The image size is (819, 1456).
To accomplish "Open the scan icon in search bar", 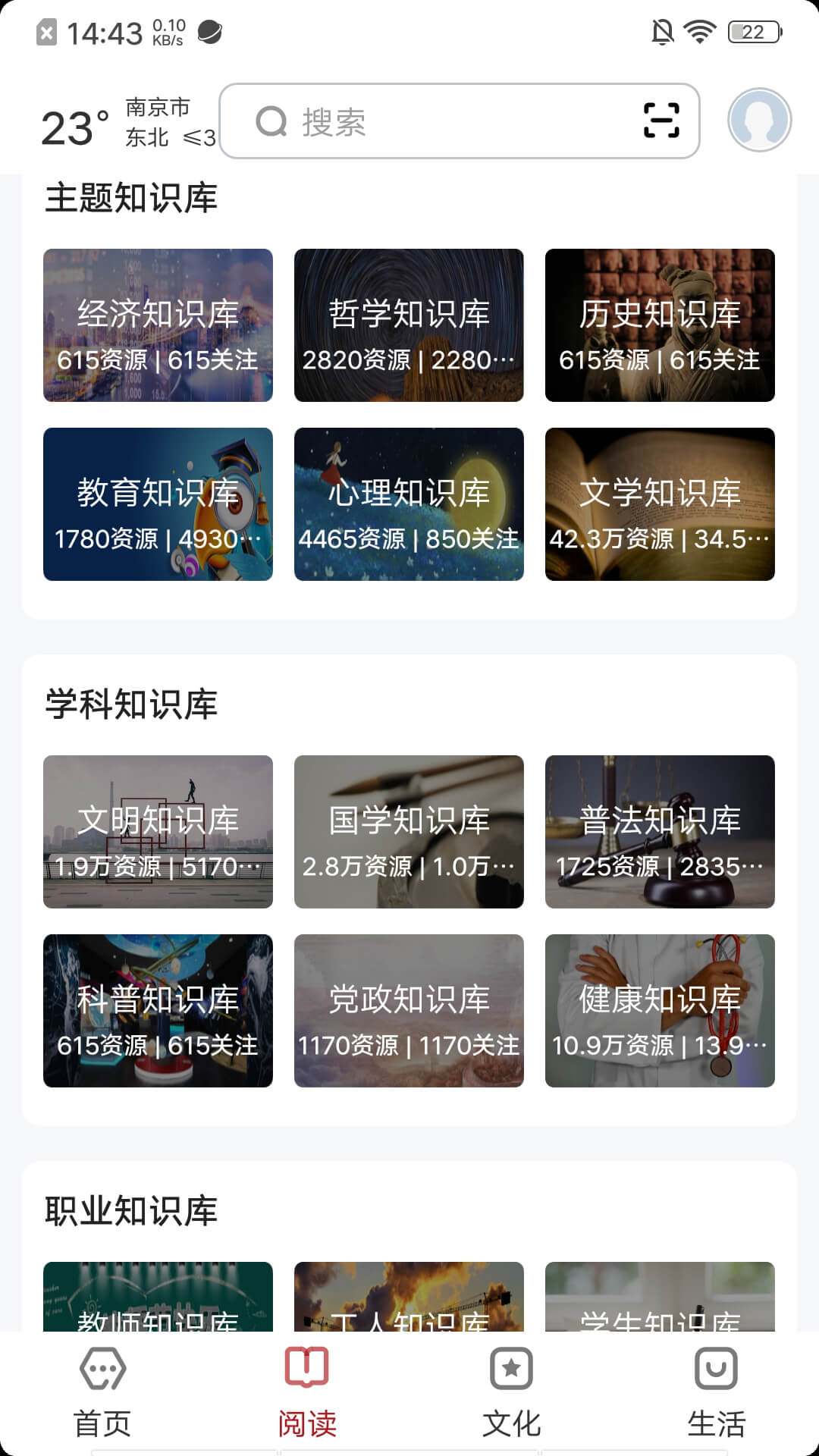I will coord(661,121).
